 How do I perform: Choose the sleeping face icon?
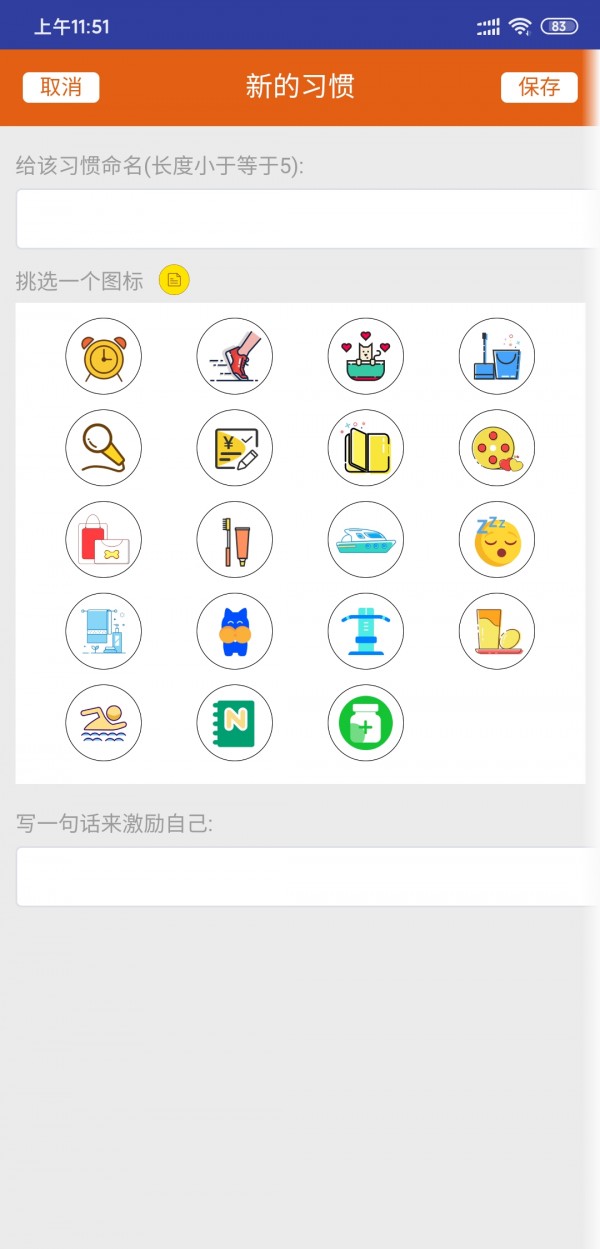[x=497, y=540]
